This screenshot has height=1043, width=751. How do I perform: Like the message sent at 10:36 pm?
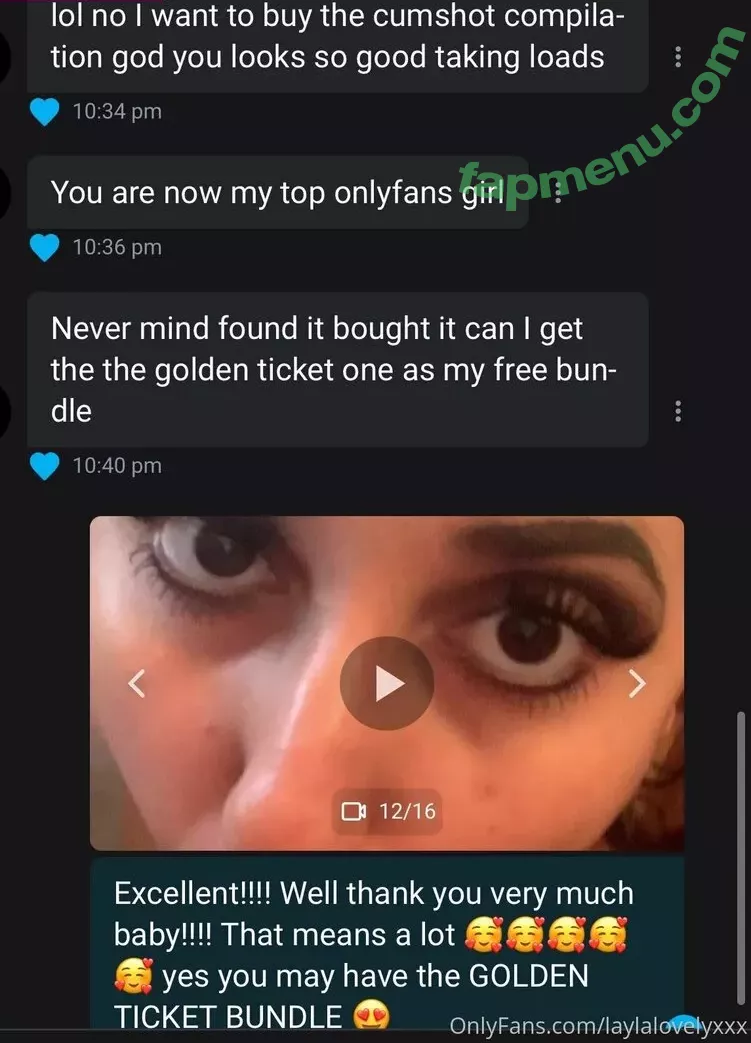45,247
